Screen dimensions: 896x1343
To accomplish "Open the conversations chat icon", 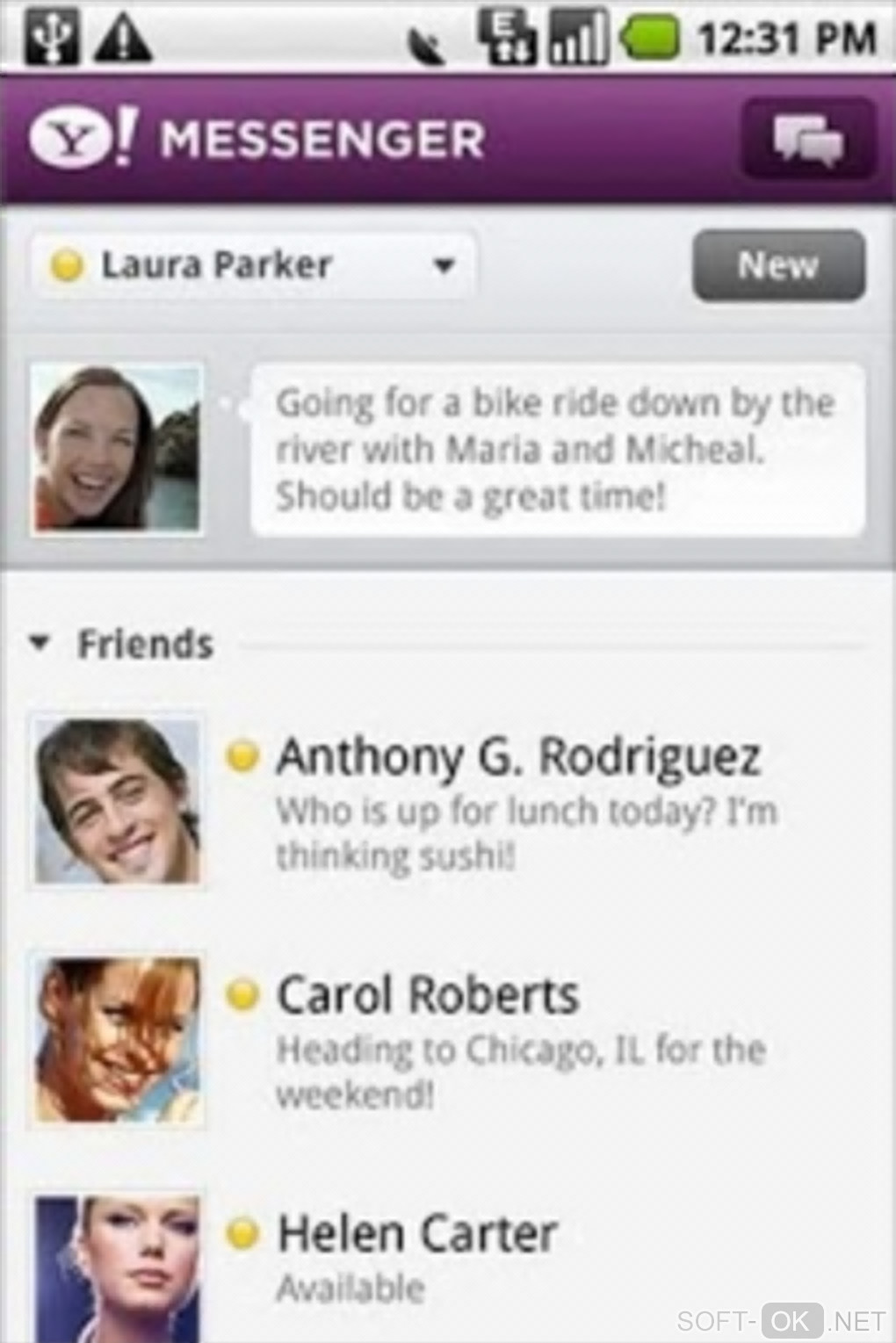I will tap(808, 140).
